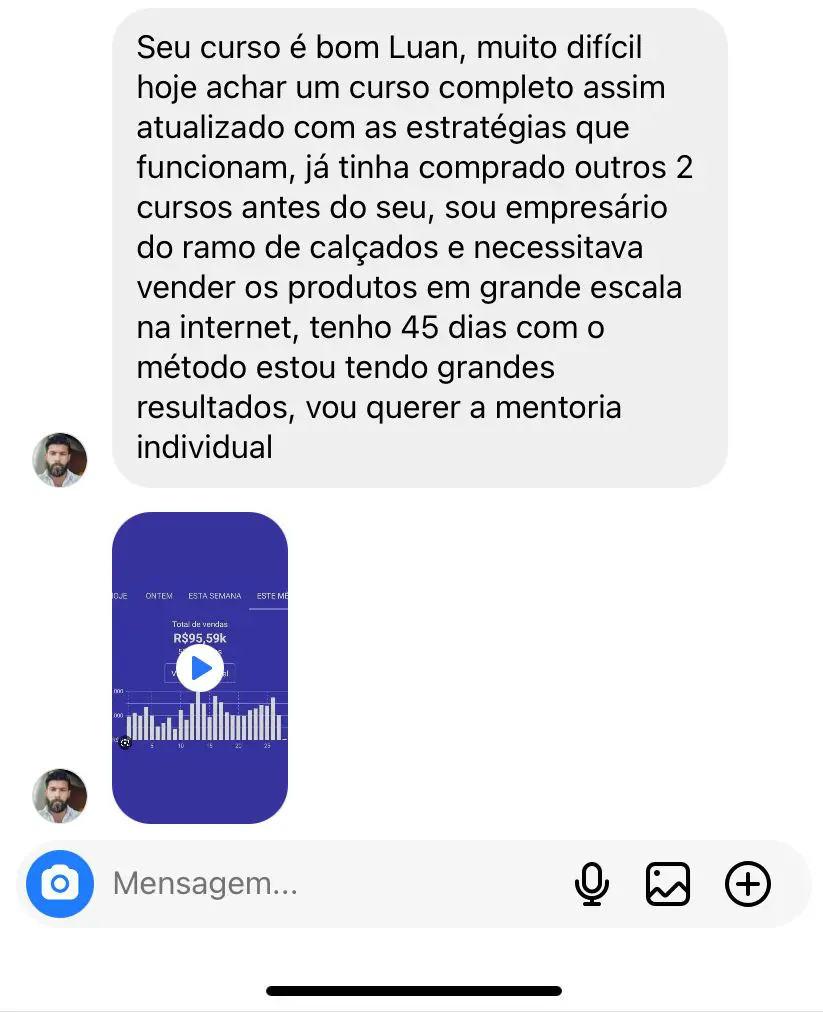
Task: Play the received sales video
Action: (x=200, y=667)
